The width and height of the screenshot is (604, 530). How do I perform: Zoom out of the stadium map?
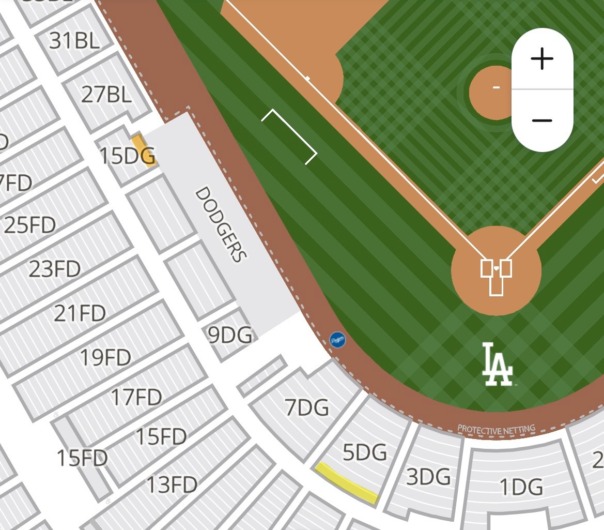[541, 120]
